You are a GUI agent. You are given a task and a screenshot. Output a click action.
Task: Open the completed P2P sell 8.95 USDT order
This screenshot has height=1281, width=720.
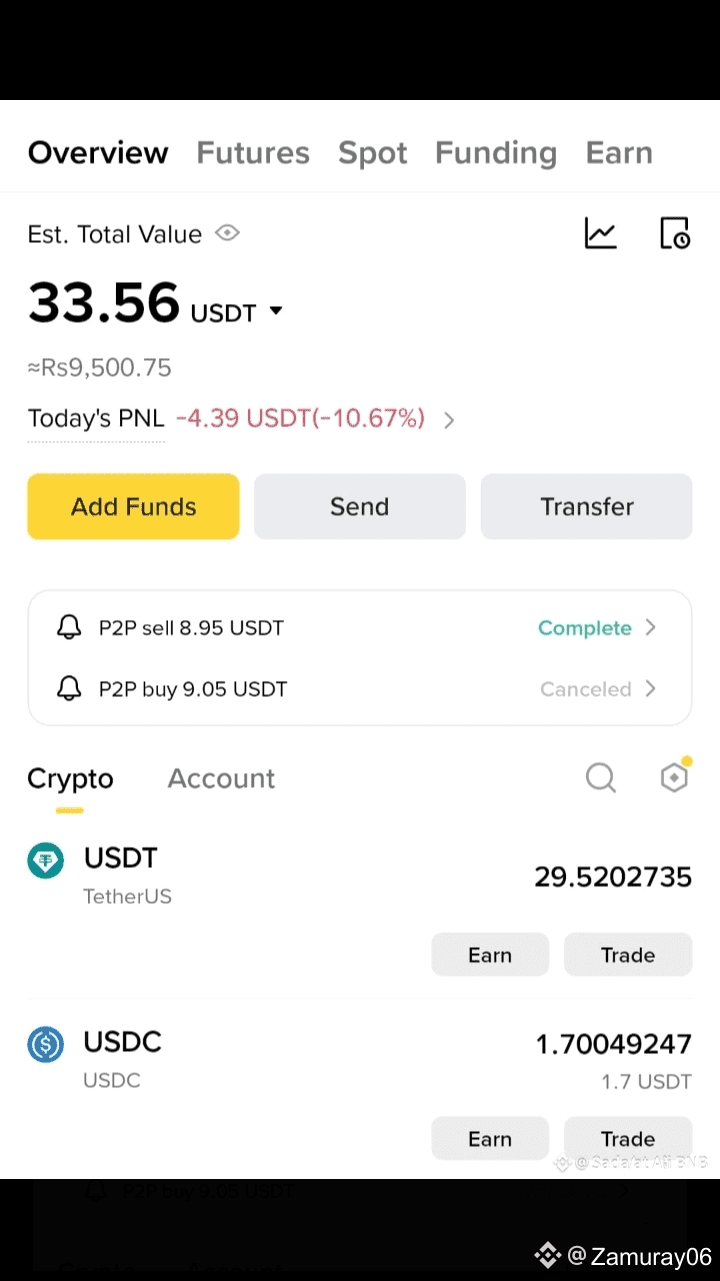tap(360, 628)
